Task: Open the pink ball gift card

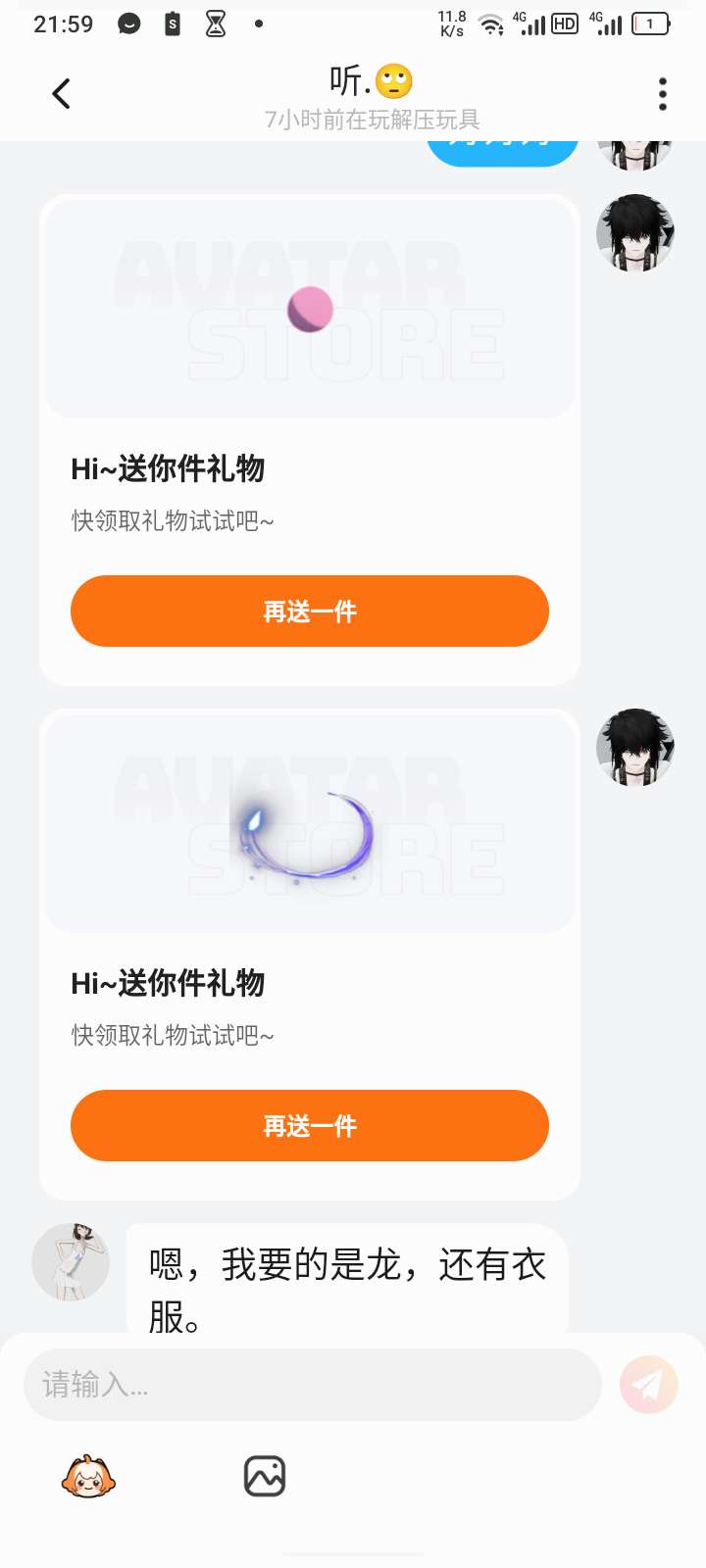Action: (x=310, y=310)
